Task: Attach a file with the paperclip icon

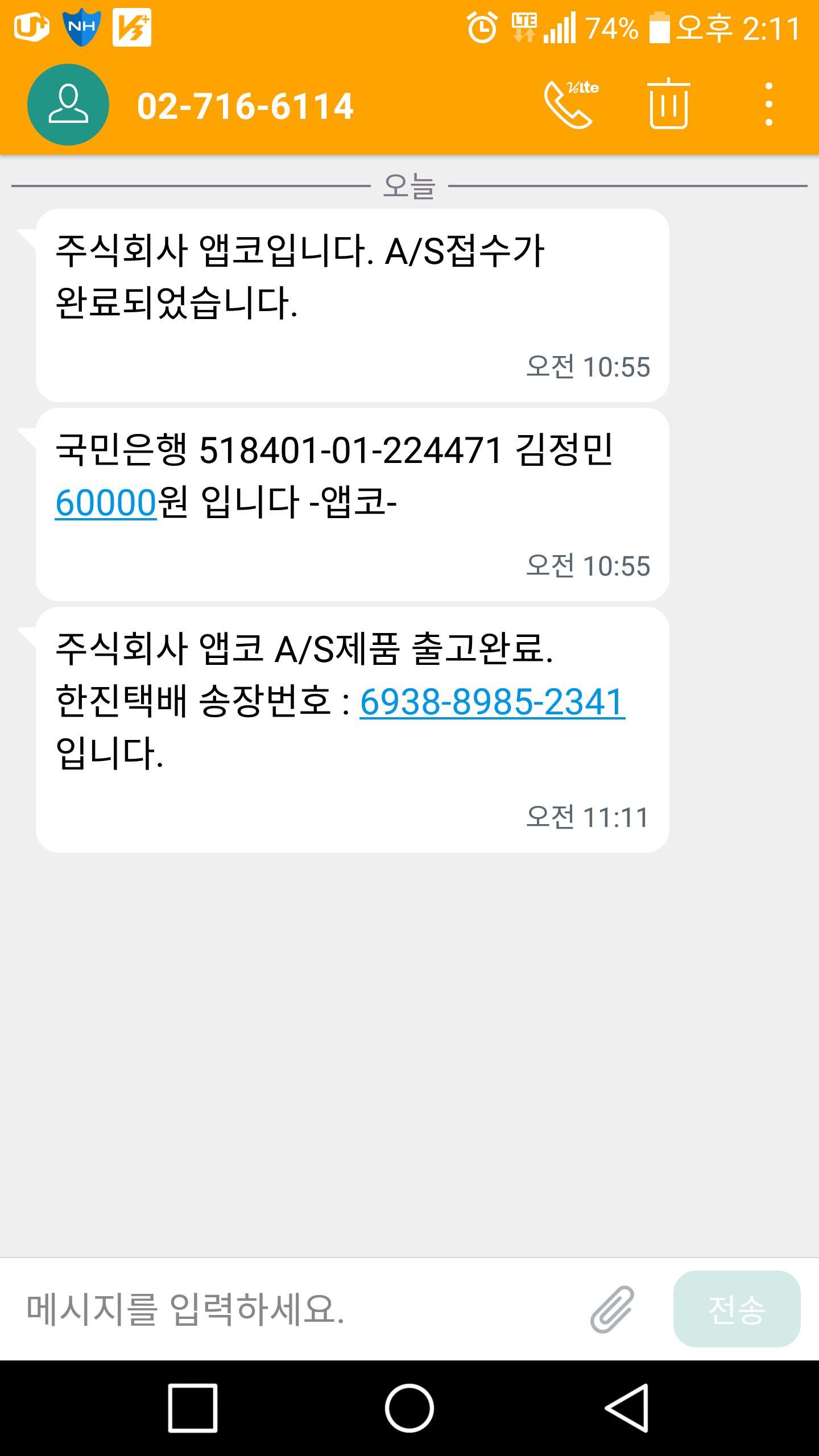Action: (x=612, y=1309)
